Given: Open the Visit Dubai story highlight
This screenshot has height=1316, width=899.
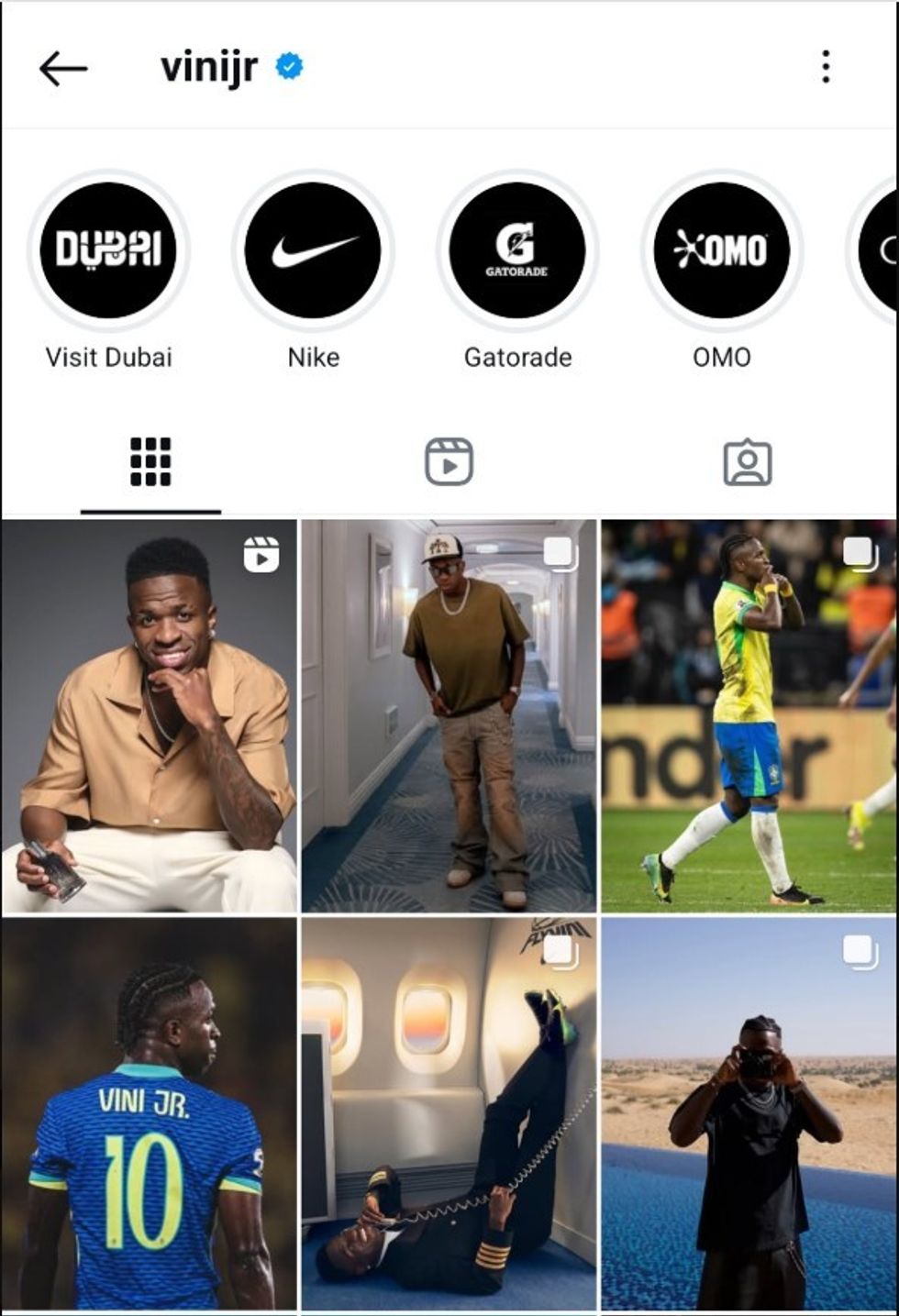Looking at the screenshot, I should (x=109, y=250).
